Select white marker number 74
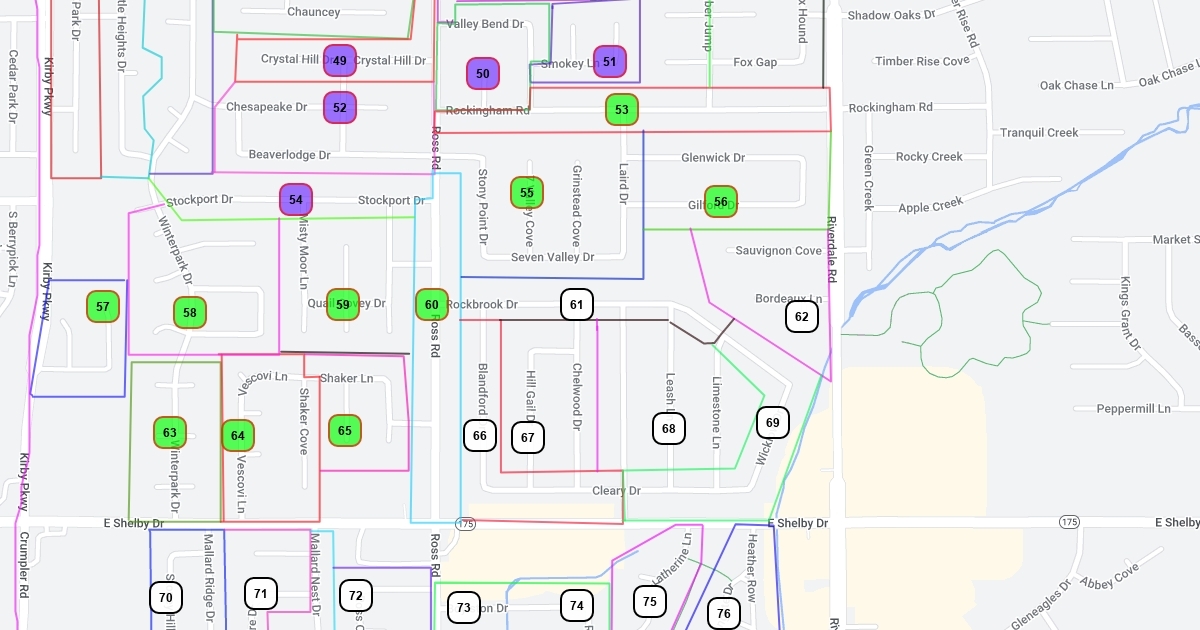This screenshot has height=630, width=1200. click(x=577, y=605)
